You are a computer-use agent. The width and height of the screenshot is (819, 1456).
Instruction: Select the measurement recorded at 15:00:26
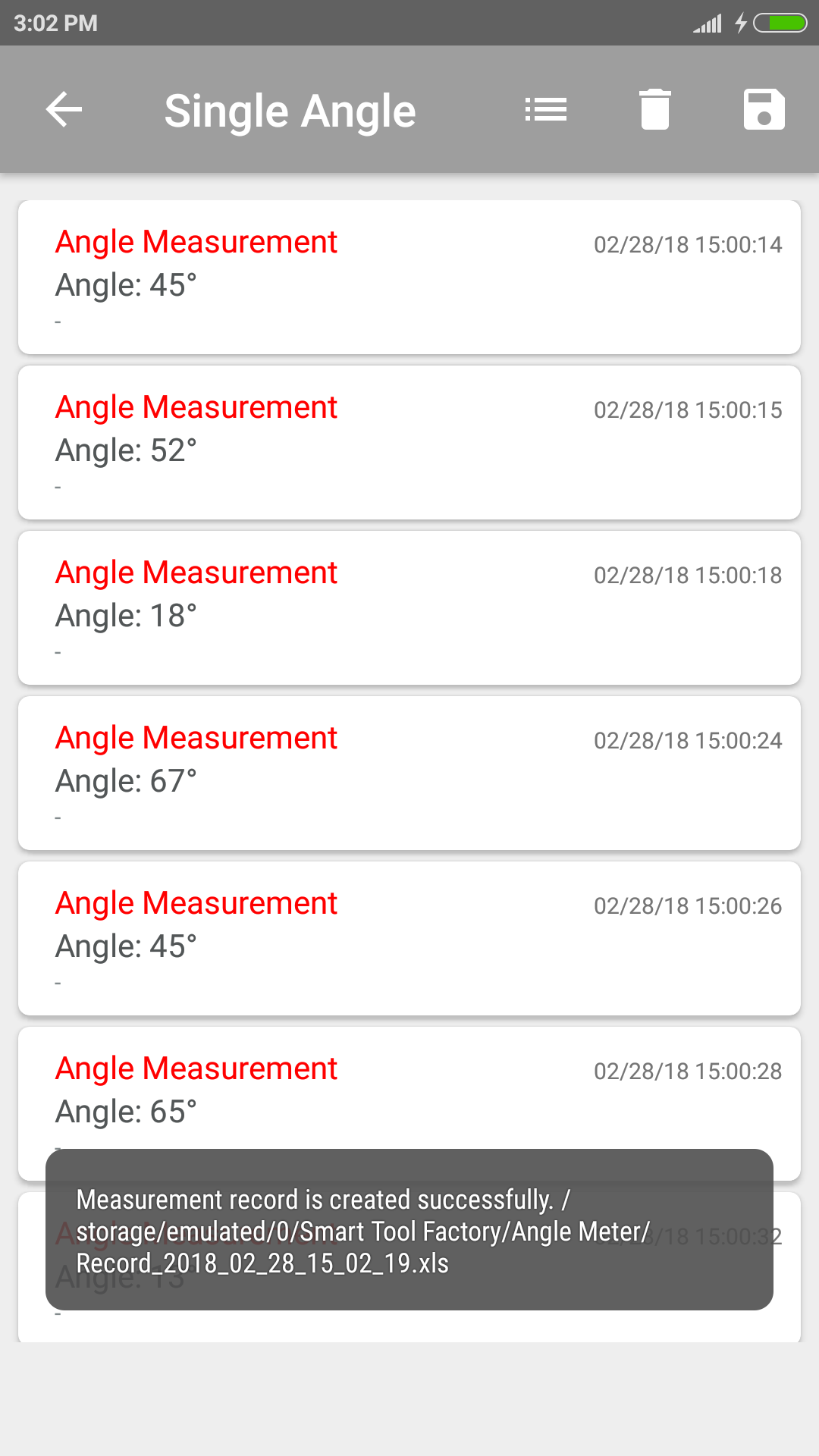click(409, 937)
